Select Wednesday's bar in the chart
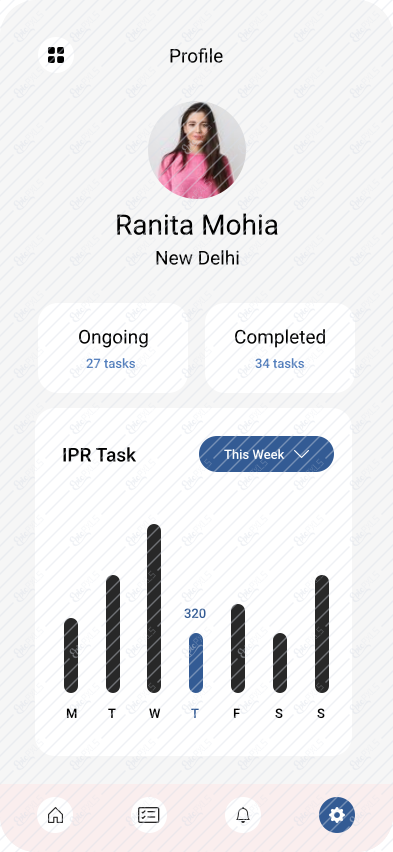393x852 pixels. pyautogui.click(x=154, y=609)
